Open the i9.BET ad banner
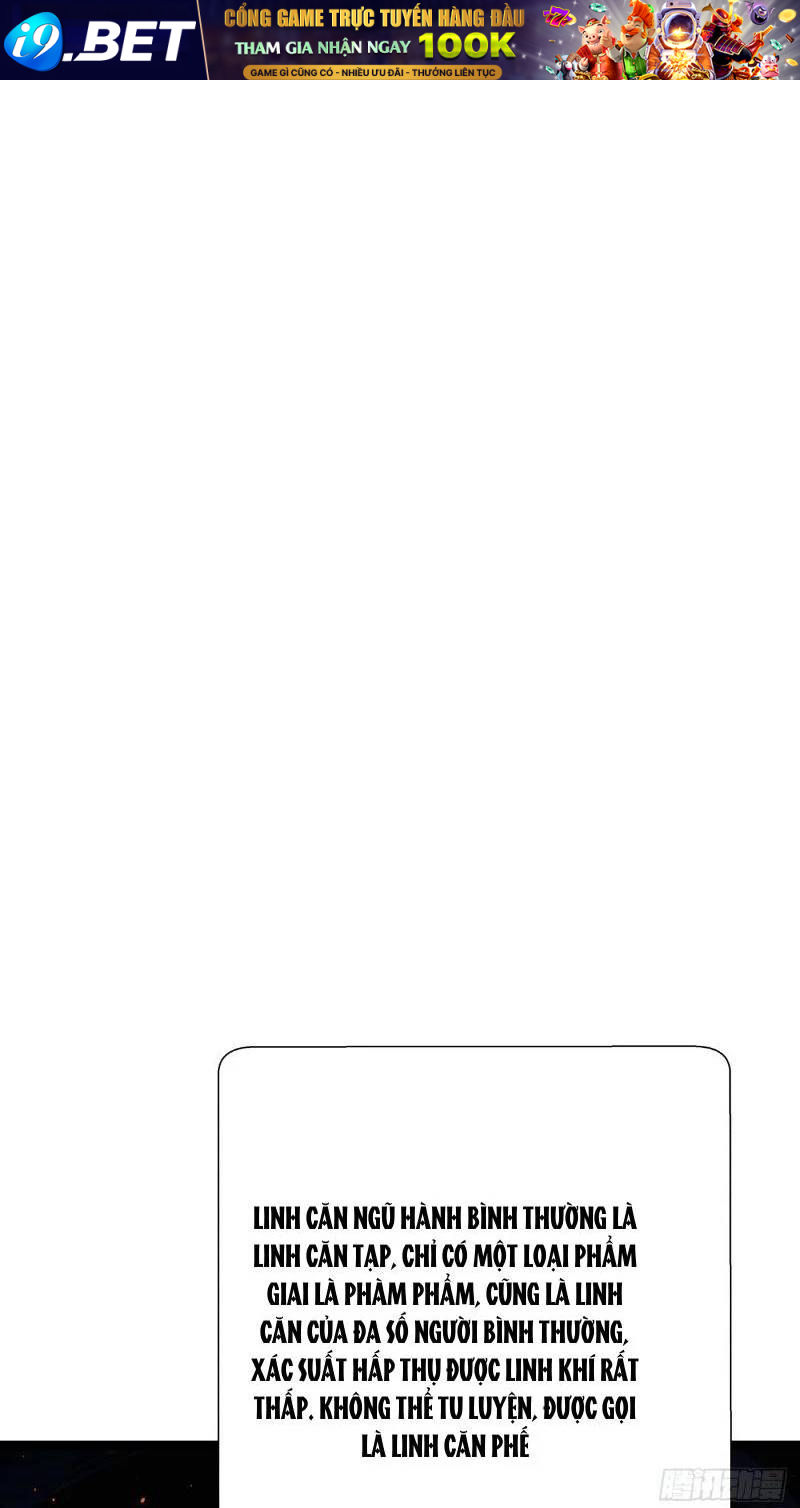 point(400,40)
